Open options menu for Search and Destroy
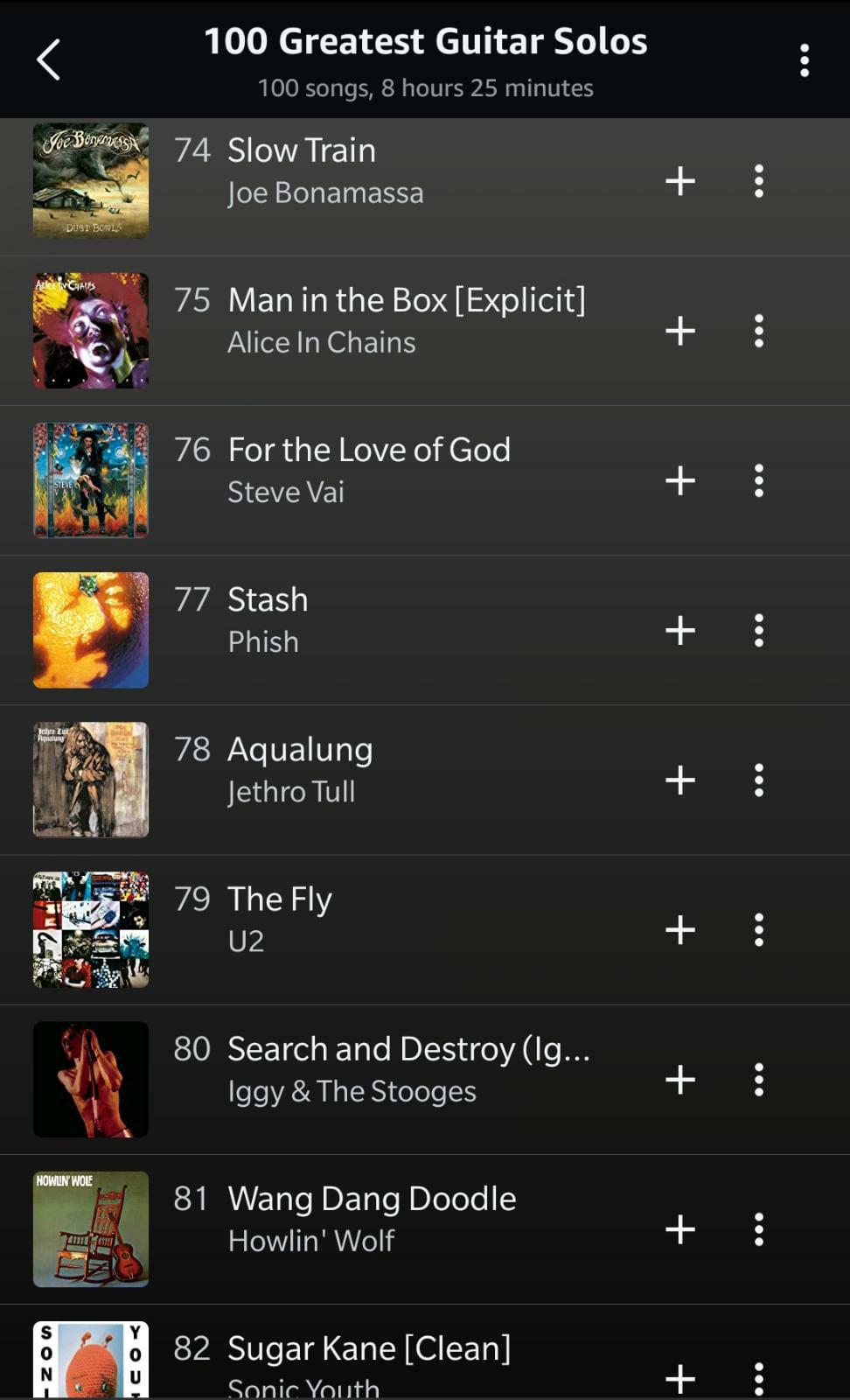850x1400 pixels. pyautogui.click(x=759, y=1080)
